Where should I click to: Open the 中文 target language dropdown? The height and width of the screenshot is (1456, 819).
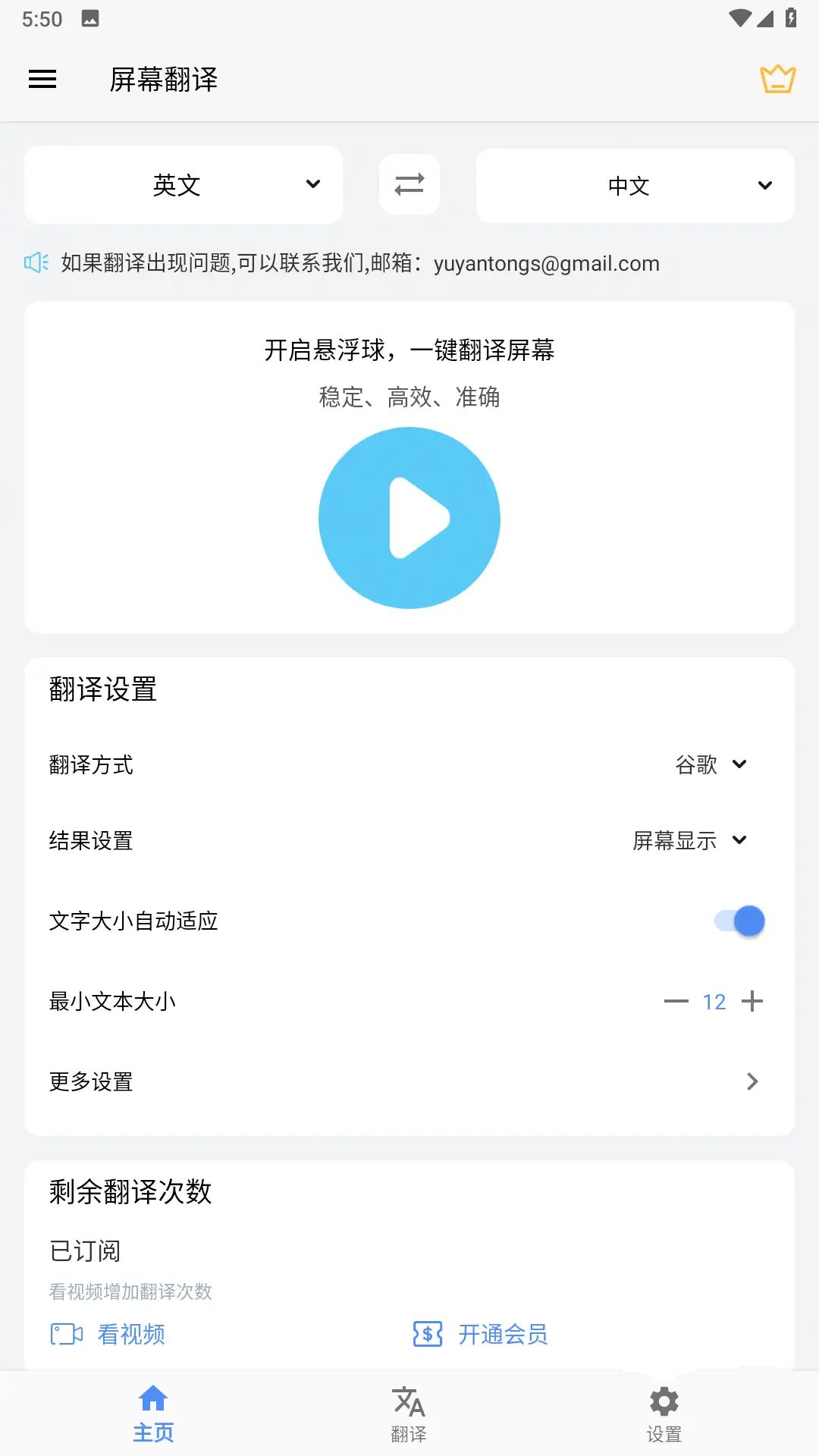click(x=635, y=186)
